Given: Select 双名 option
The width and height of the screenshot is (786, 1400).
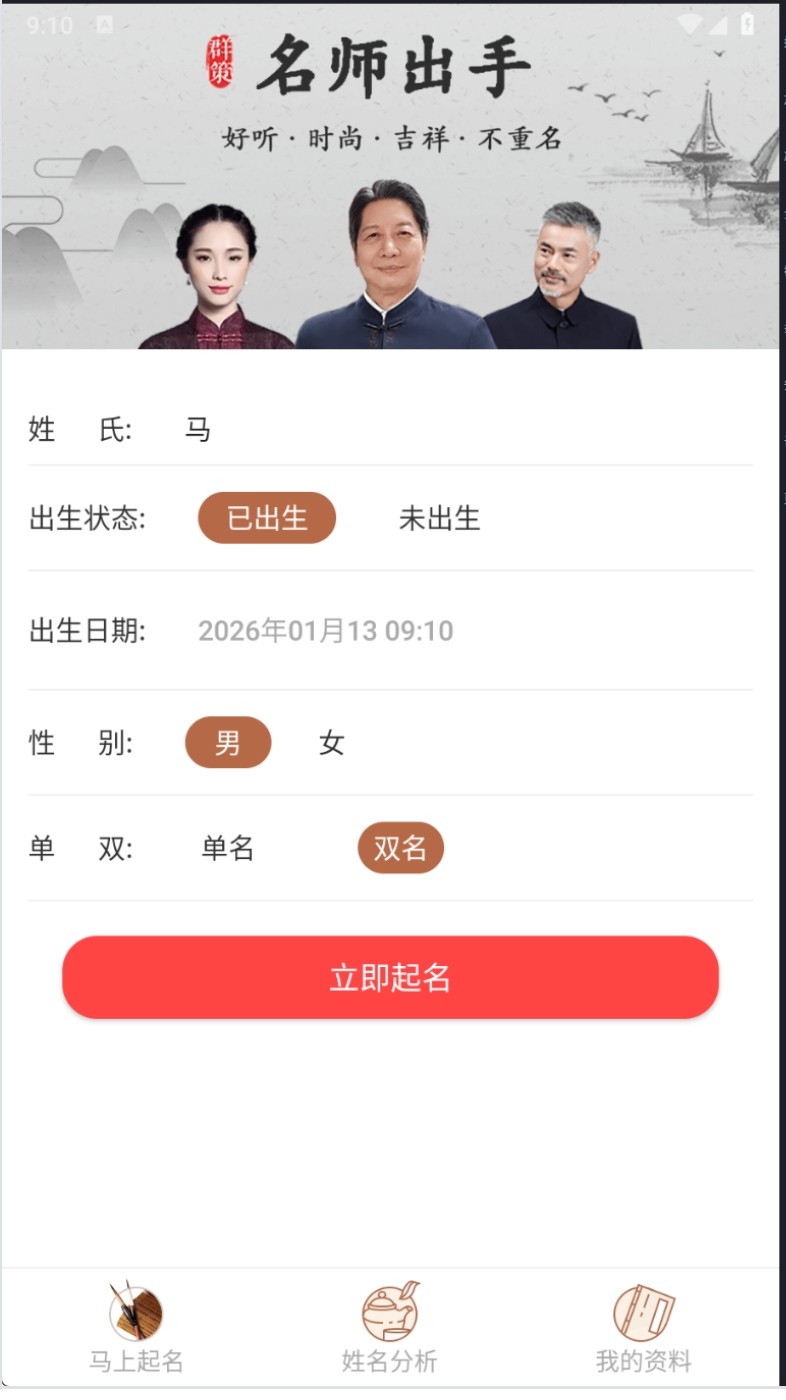Looking at the screenshot, I should (x=400, y=848).
